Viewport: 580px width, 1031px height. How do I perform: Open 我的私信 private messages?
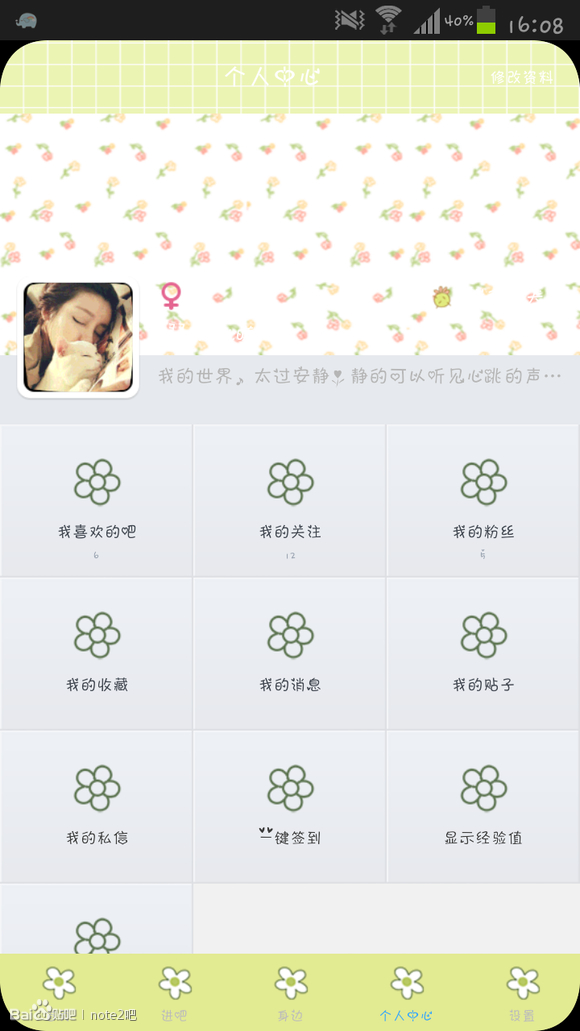click(97, 807)
